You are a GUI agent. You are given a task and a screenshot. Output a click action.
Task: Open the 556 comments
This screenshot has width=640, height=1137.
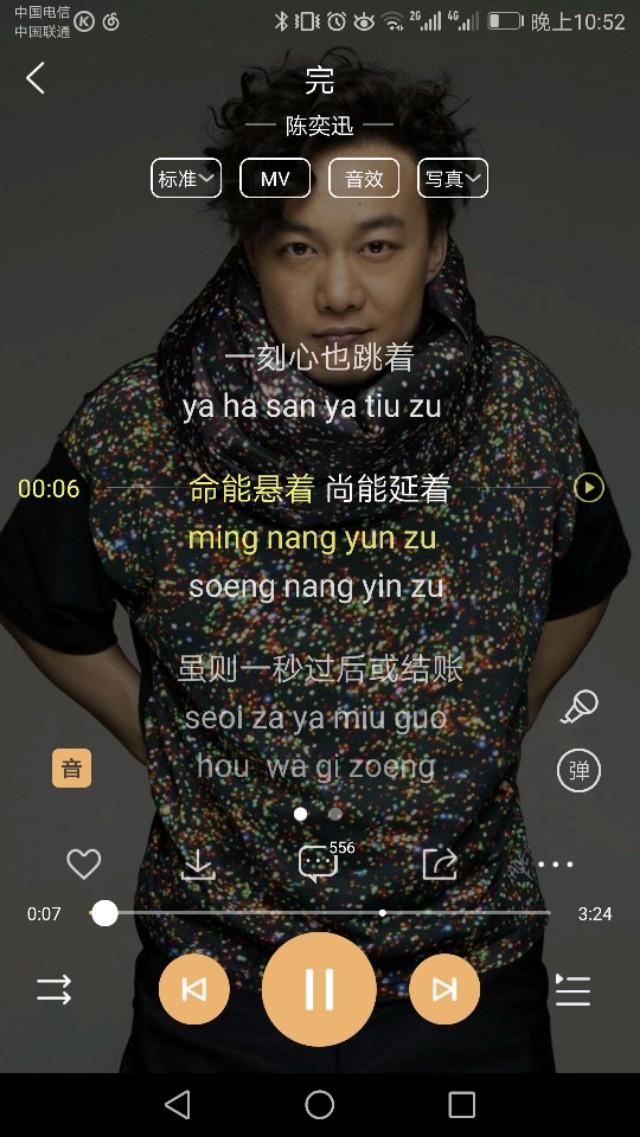(x=318, y=864)
